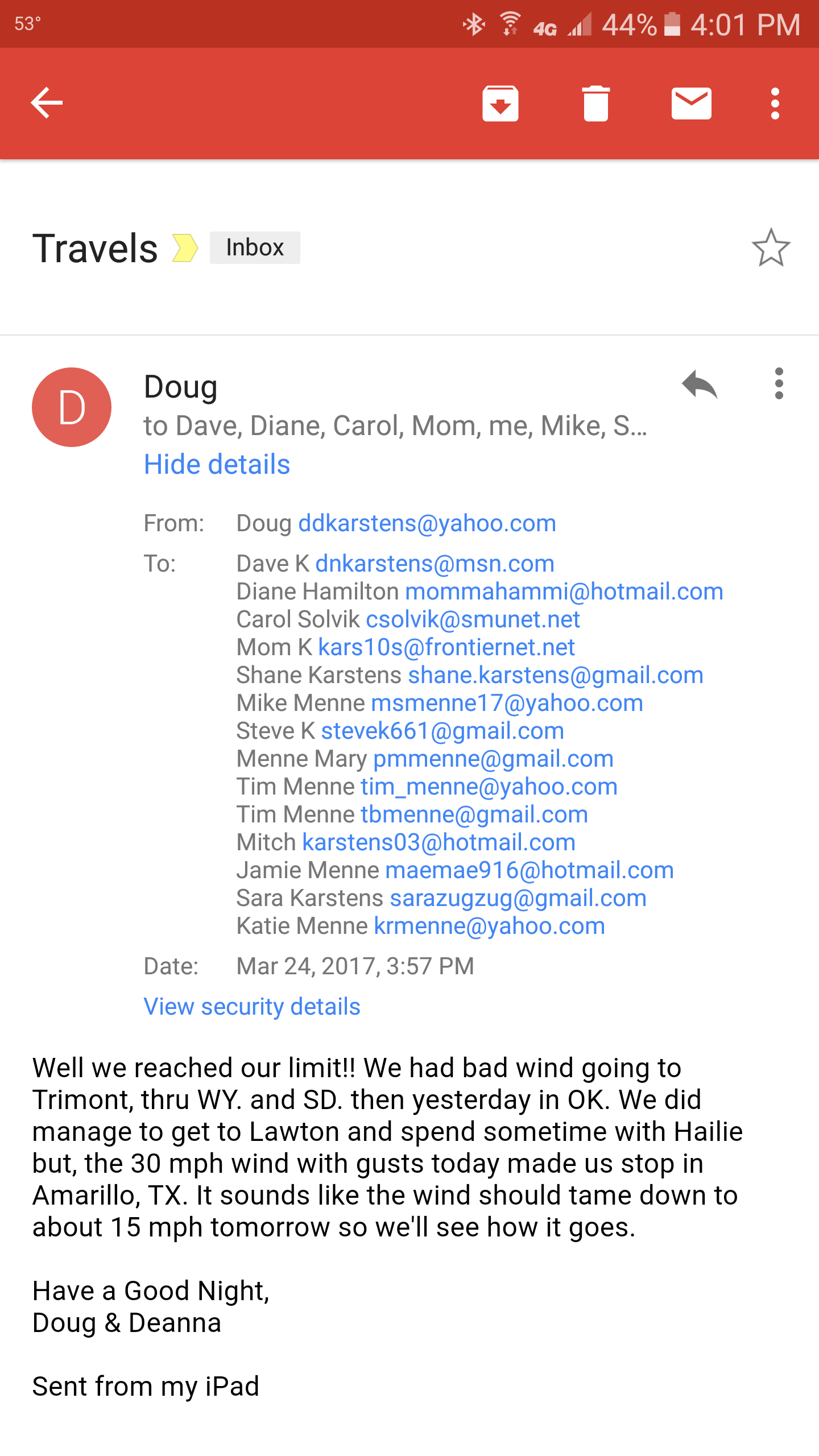Tap Doug's round D avatar
This screenshot has height=1456, width=819.
click(72, 407)
